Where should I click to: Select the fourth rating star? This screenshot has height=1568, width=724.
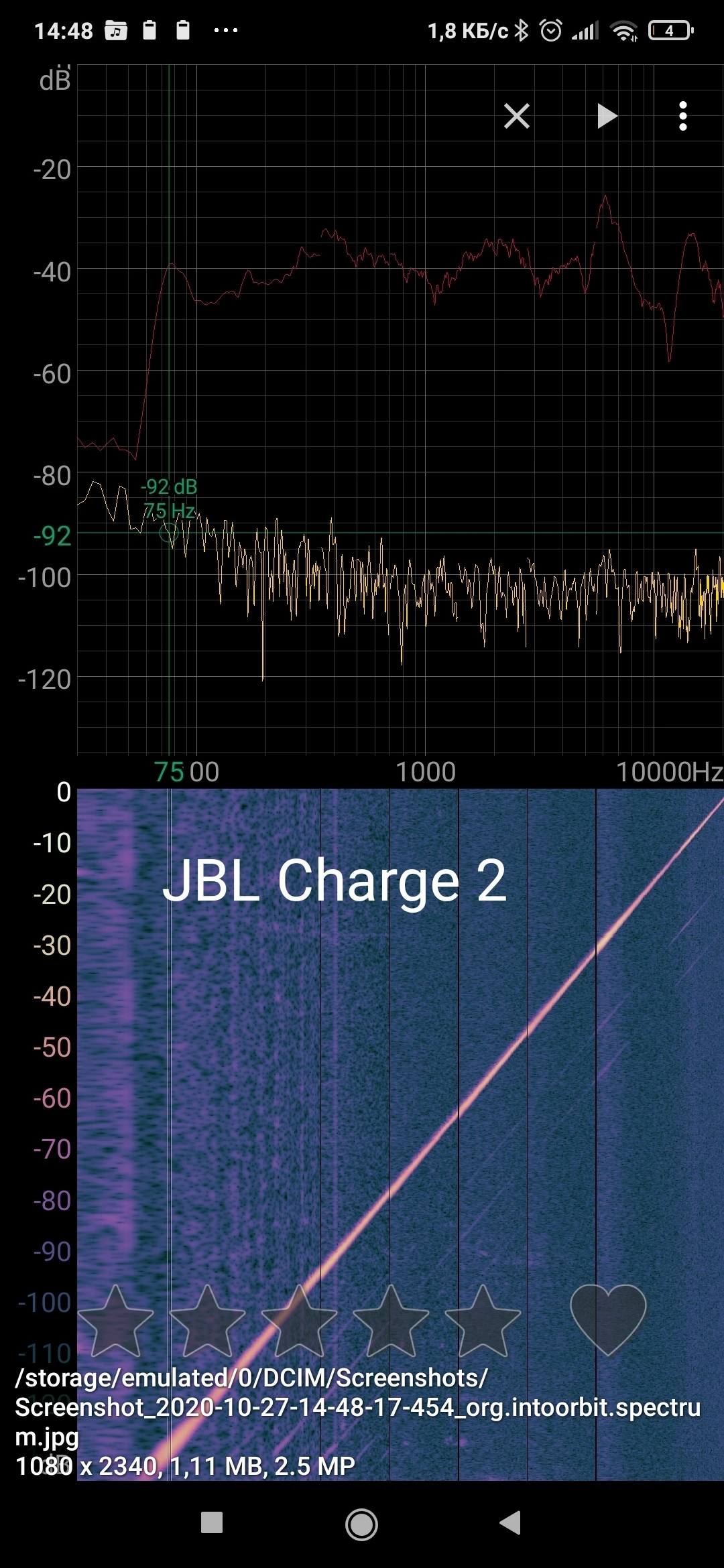(391, 1321)
